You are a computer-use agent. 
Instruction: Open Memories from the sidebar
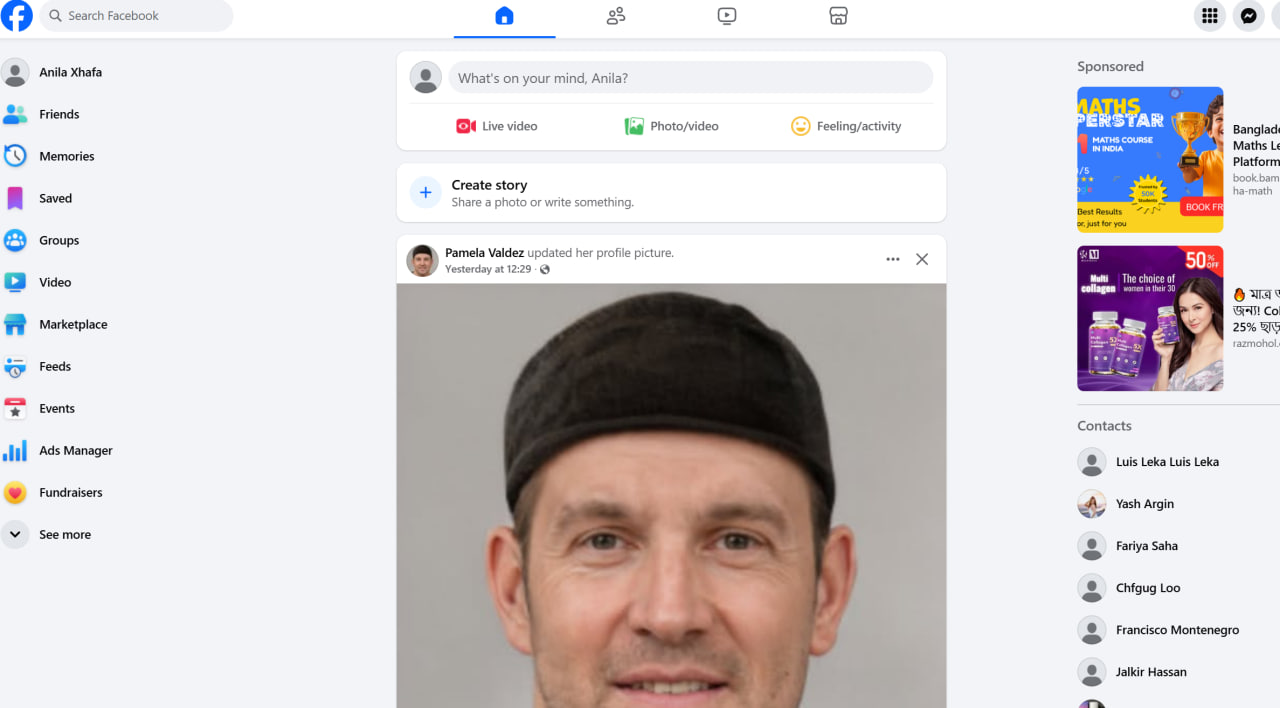pos(66,156)
